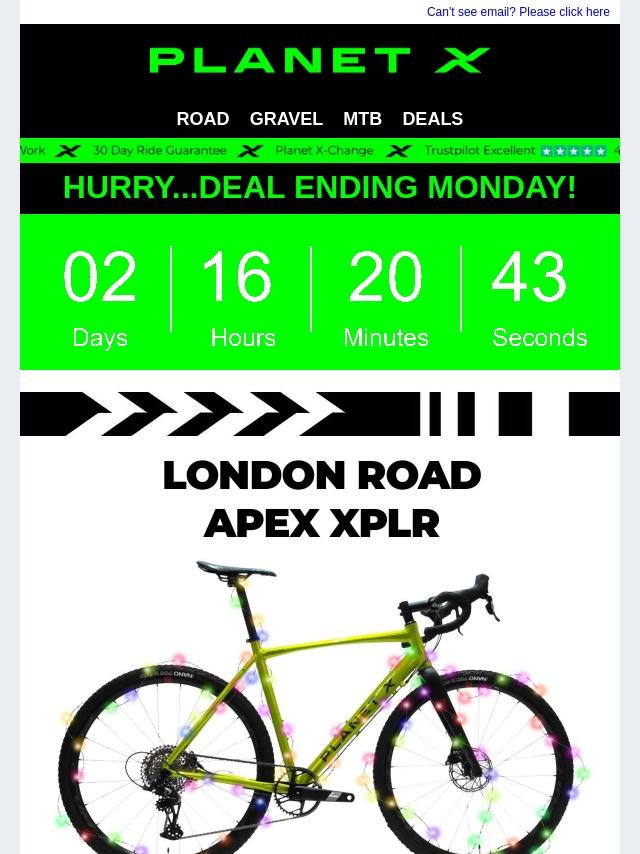Go to the MTB section
This screenshot has height=854, width=640.
click(x=362, y=119)
